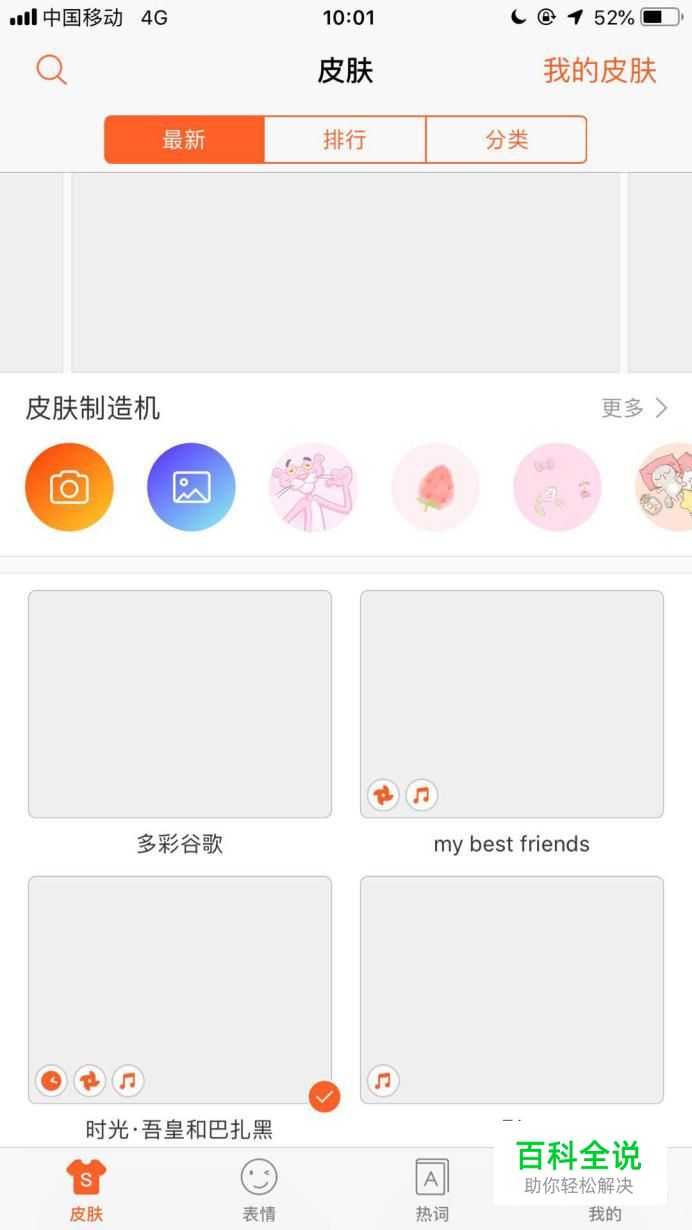Switch to the 分类 segment
The width and height of the screenshot is (692, 1230).
tap(506, 140)
